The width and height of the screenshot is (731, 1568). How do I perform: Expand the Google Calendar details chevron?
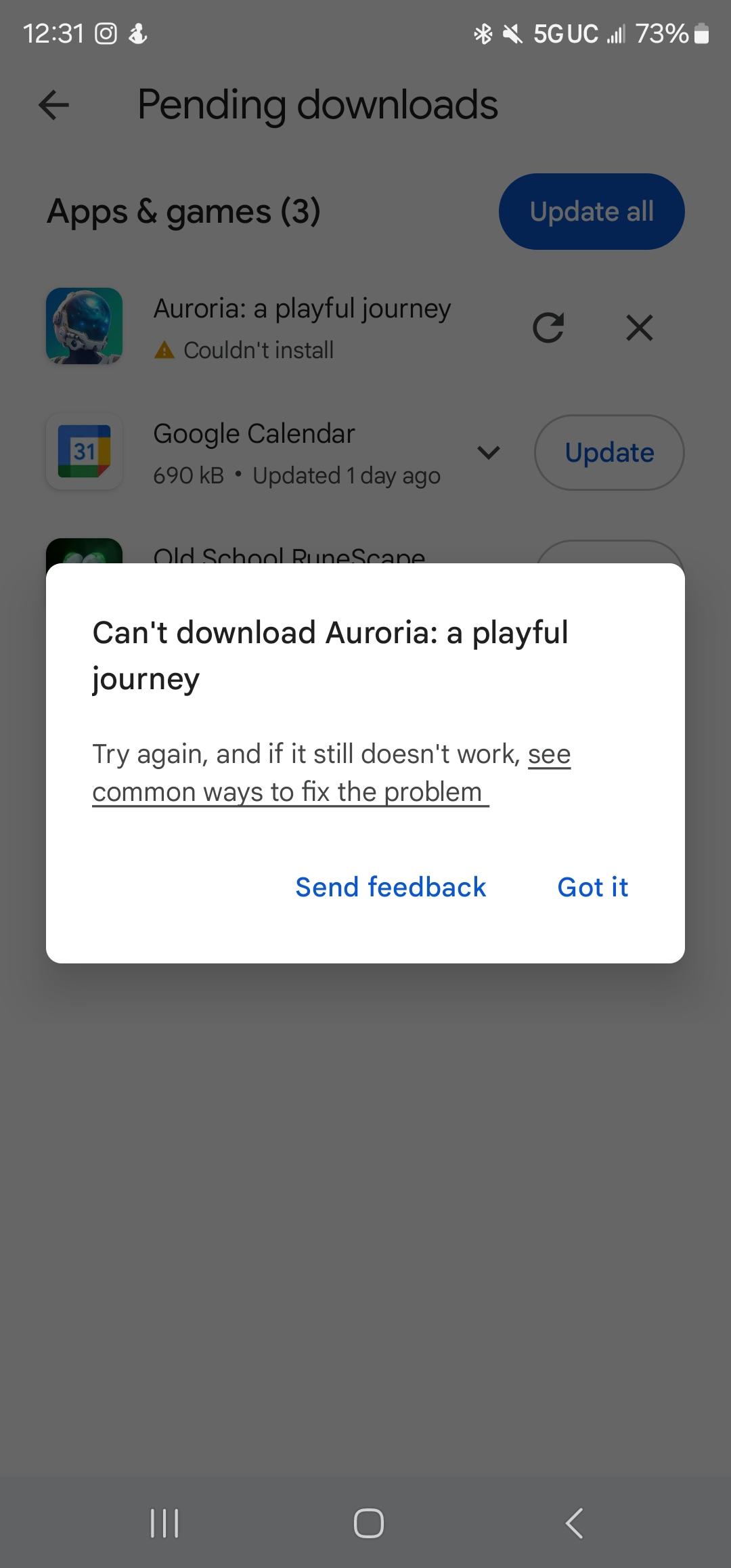tap(488, 452)
